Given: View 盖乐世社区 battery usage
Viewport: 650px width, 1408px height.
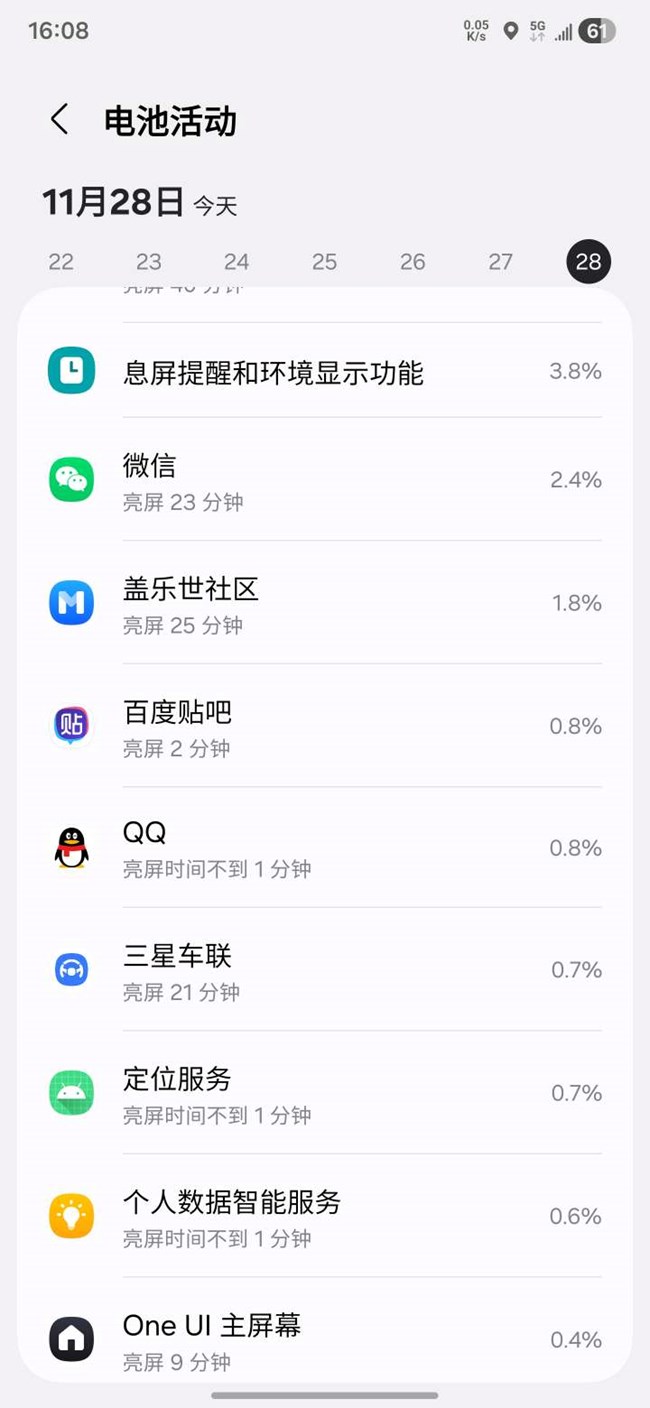Looking at the screenshot, I should tap(325, 603).
